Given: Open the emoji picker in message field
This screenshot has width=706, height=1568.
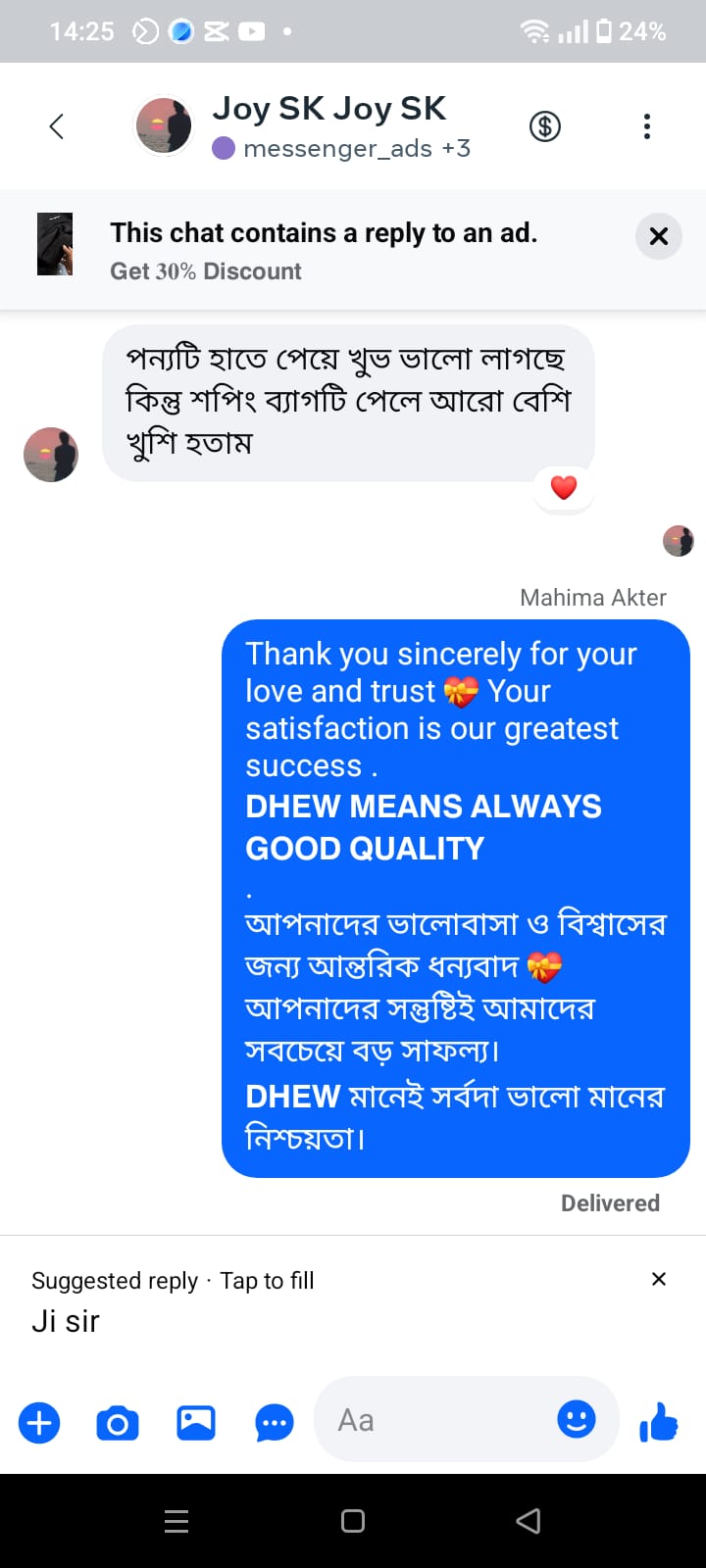Looking at the screenshot, I should [x=577, y=1419].
